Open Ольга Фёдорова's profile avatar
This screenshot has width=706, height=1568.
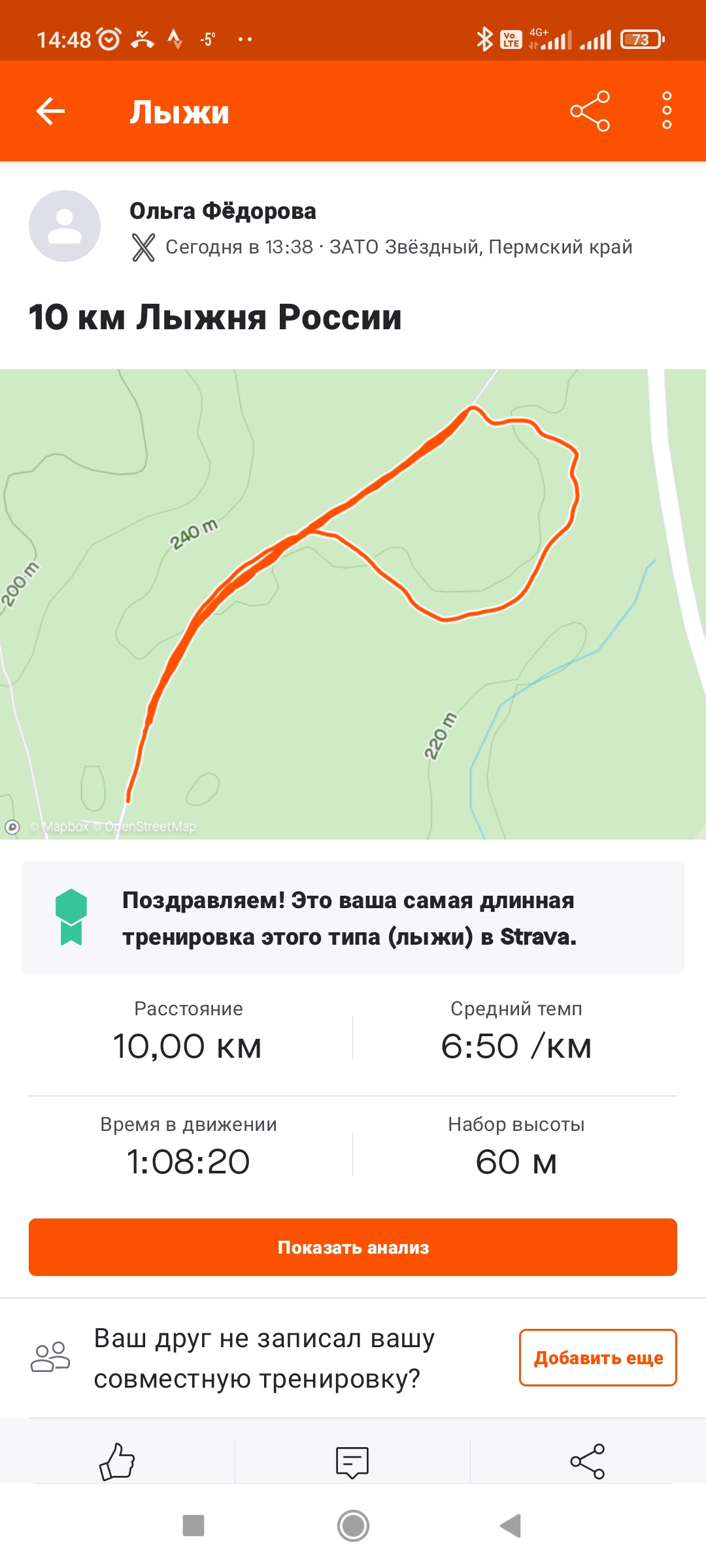[x=65, y=226]
